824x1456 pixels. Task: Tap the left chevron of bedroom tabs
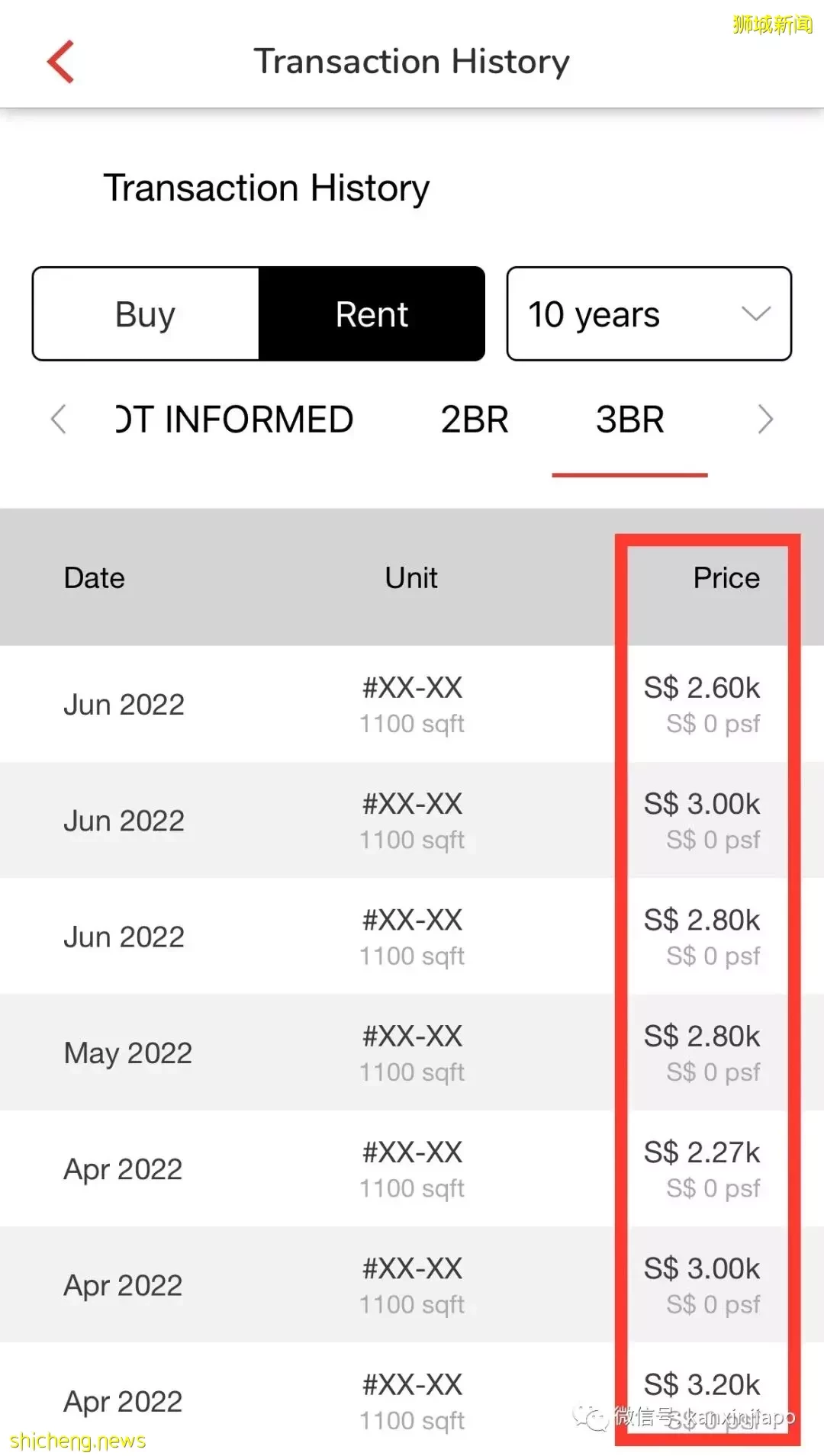tap(58, 419)
